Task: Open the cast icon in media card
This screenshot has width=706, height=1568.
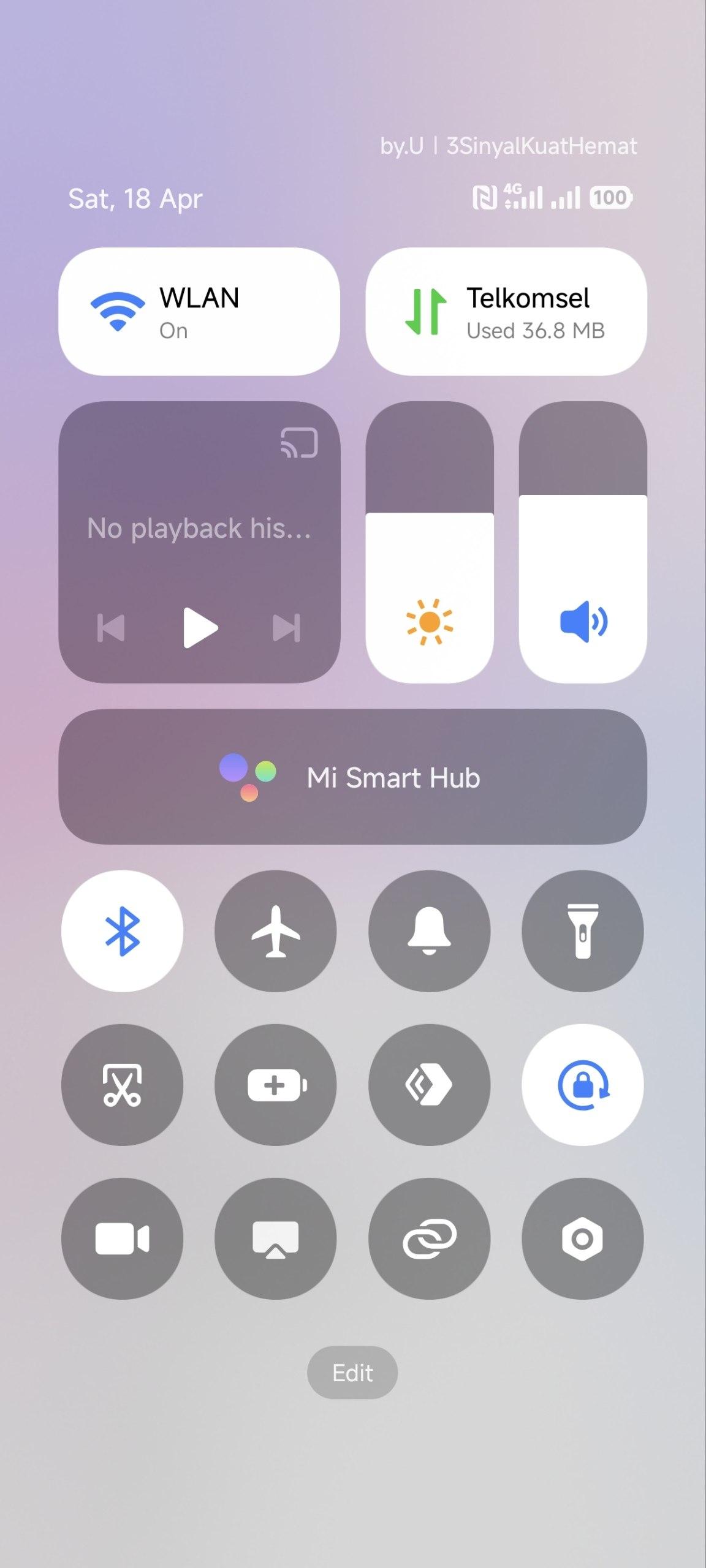Action: (299, 443)
